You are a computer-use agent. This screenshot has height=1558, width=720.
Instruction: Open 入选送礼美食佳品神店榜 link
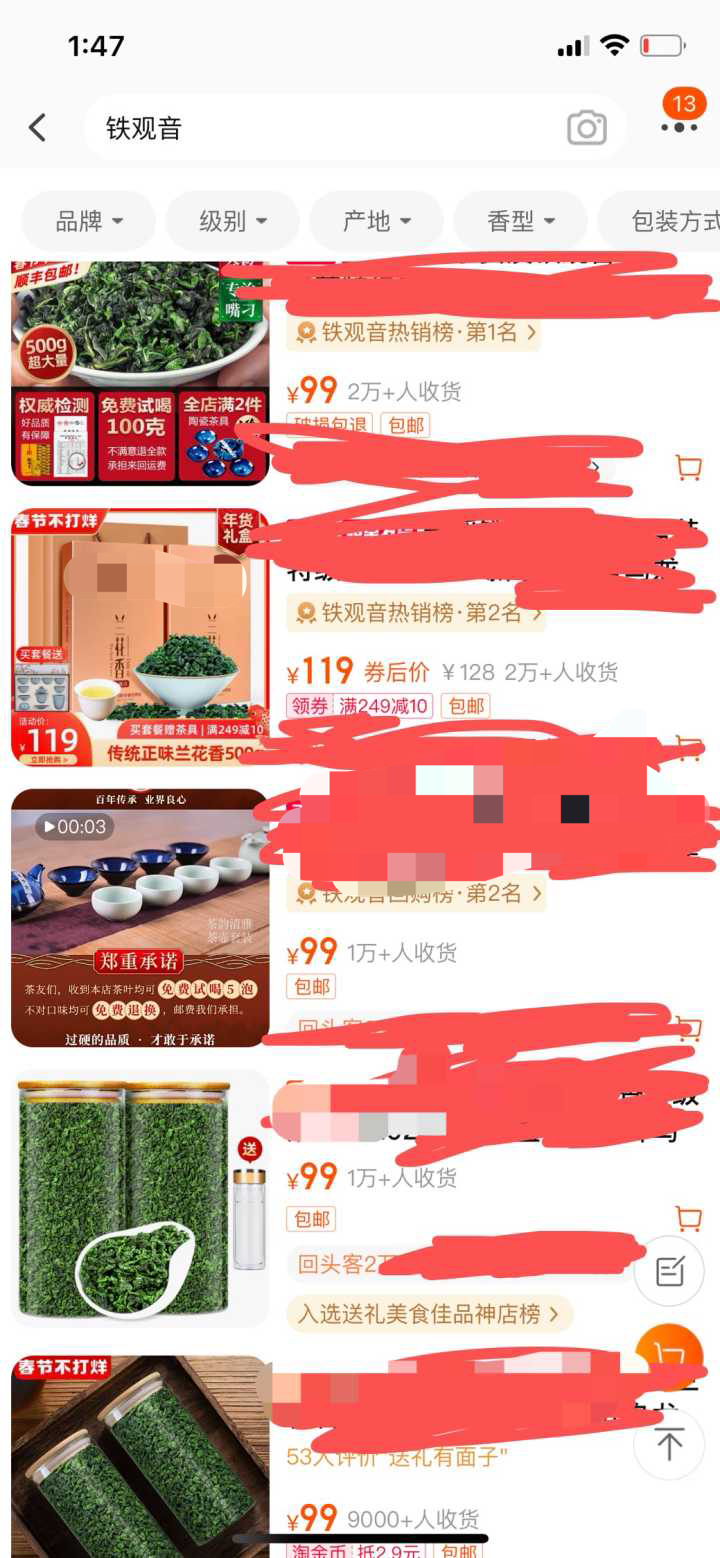(x=429, y=1313)
